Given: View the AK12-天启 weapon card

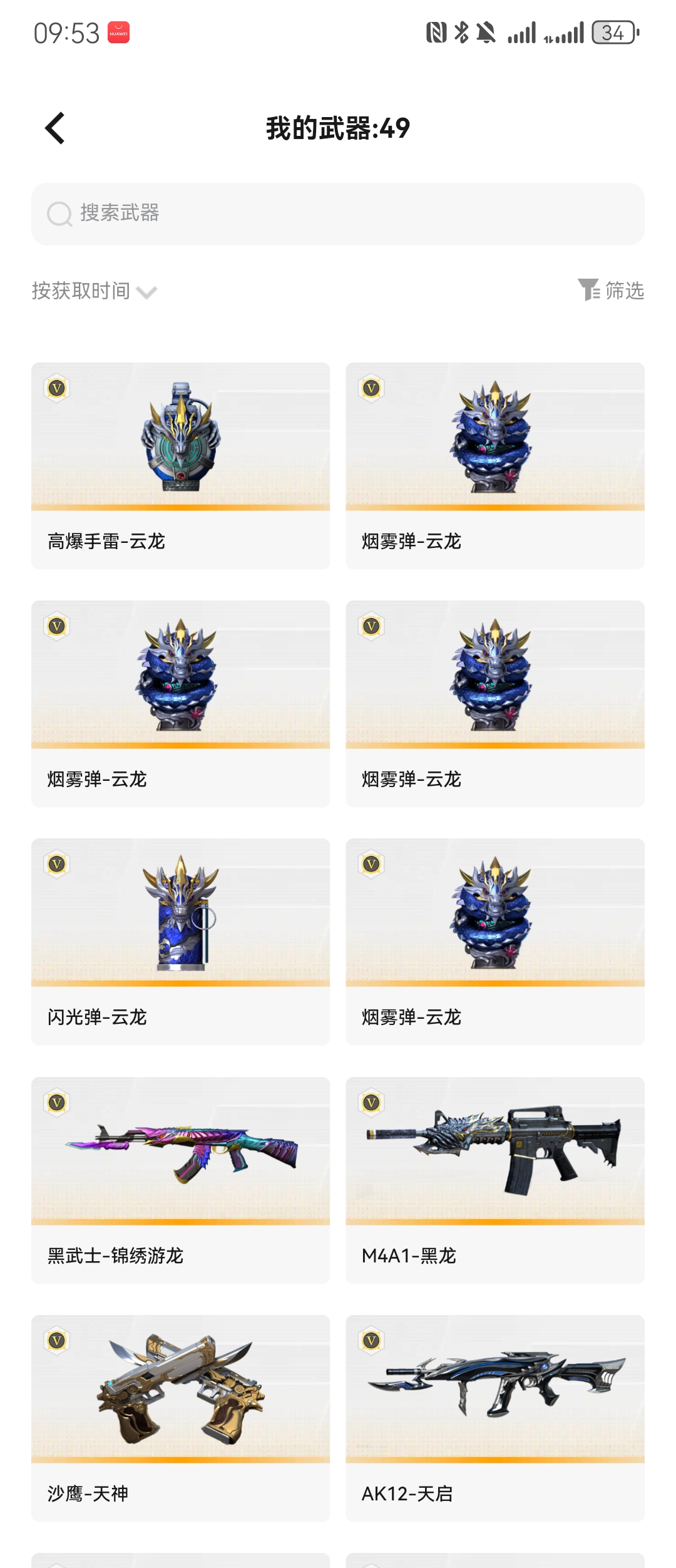Looking at the screenshot, I should click(x=494, y=1418).
